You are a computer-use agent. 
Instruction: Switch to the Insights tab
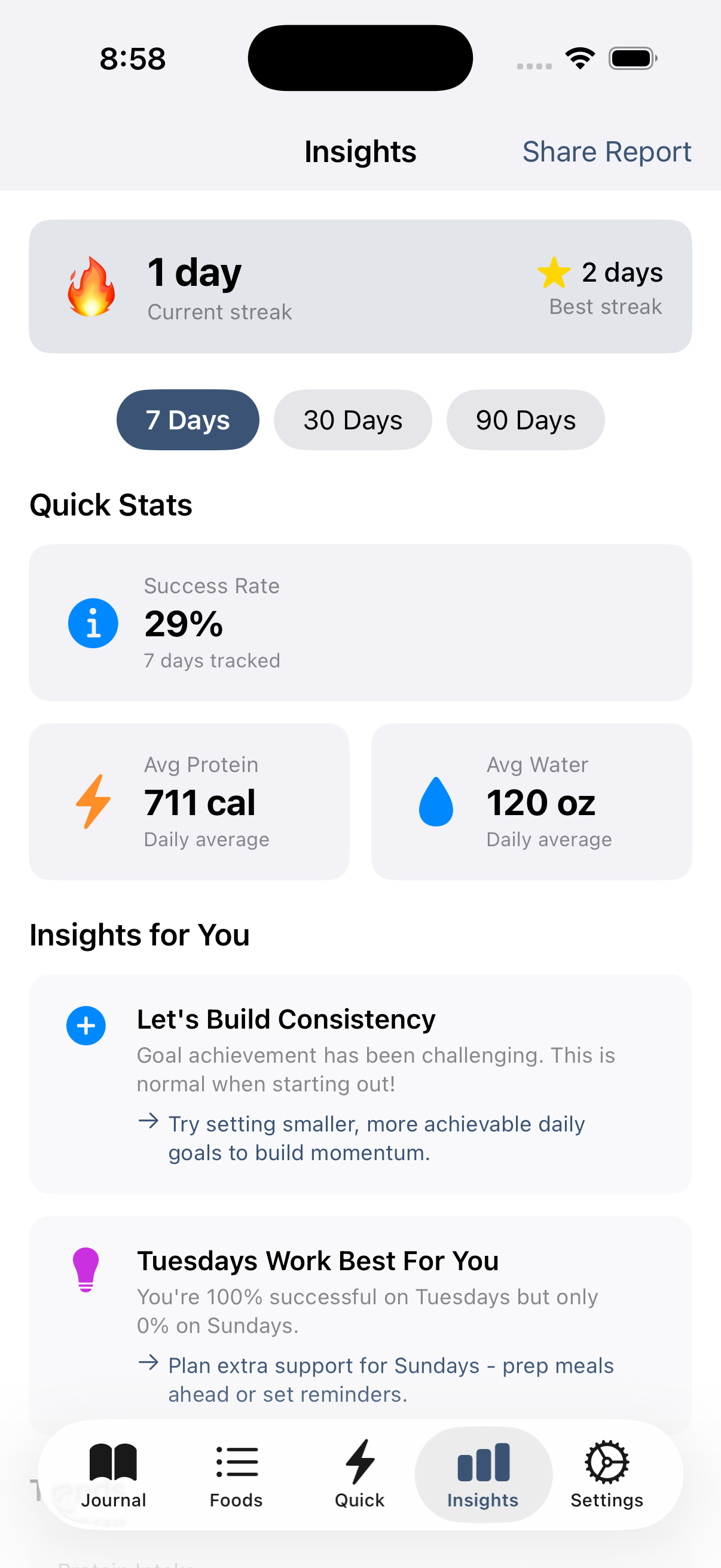[483, 1473]
